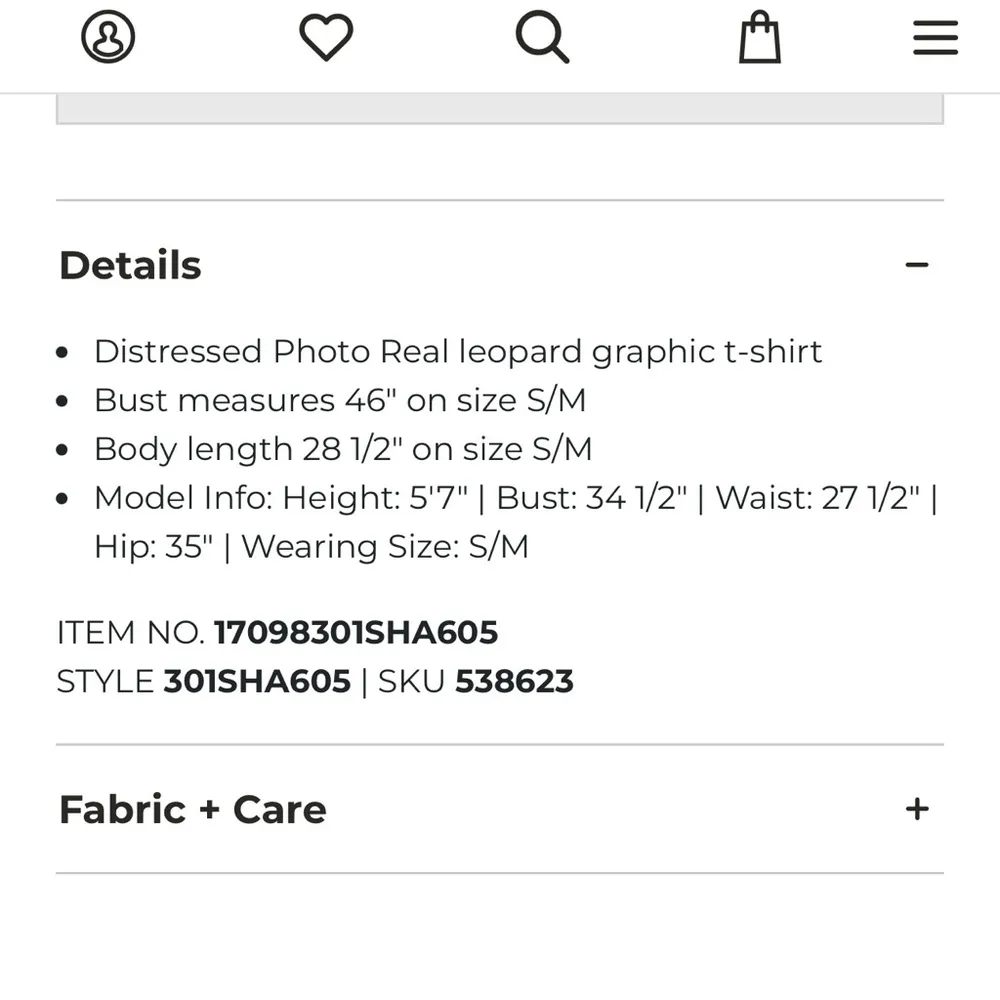The height and width of the screenshot is (1000, 1000).
Task: Open the search magnifier
Action: click(542, 38)
